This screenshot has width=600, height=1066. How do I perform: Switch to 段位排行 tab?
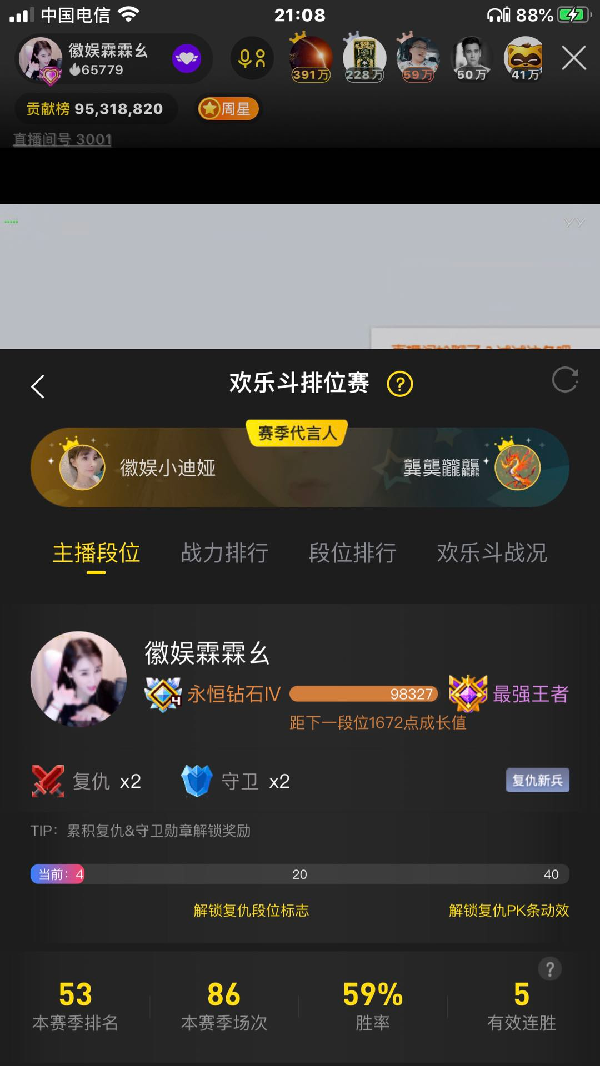[x=352, y=553]
